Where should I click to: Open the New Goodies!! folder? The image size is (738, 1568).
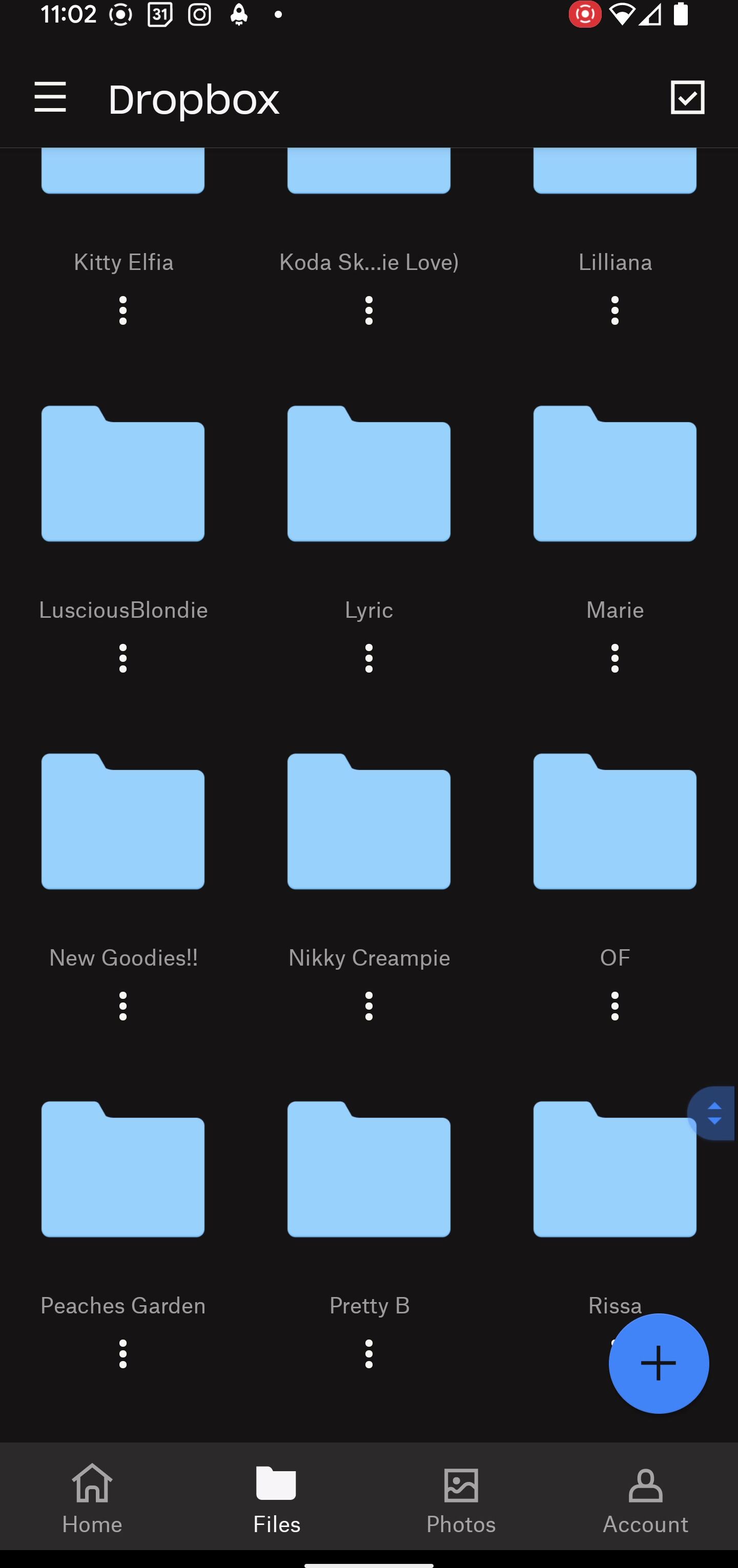[123, 822]
